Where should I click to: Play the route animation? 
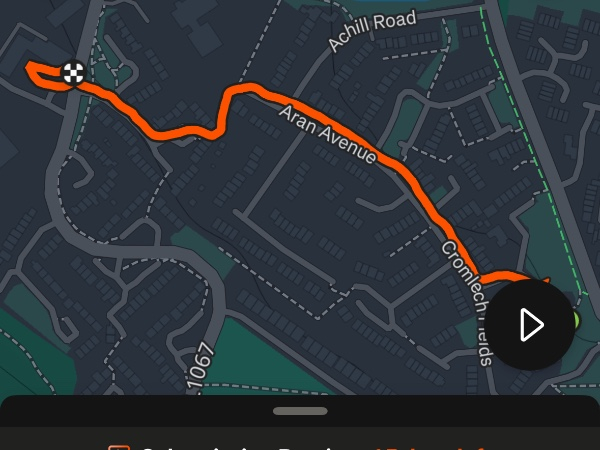tap(531, 325)
